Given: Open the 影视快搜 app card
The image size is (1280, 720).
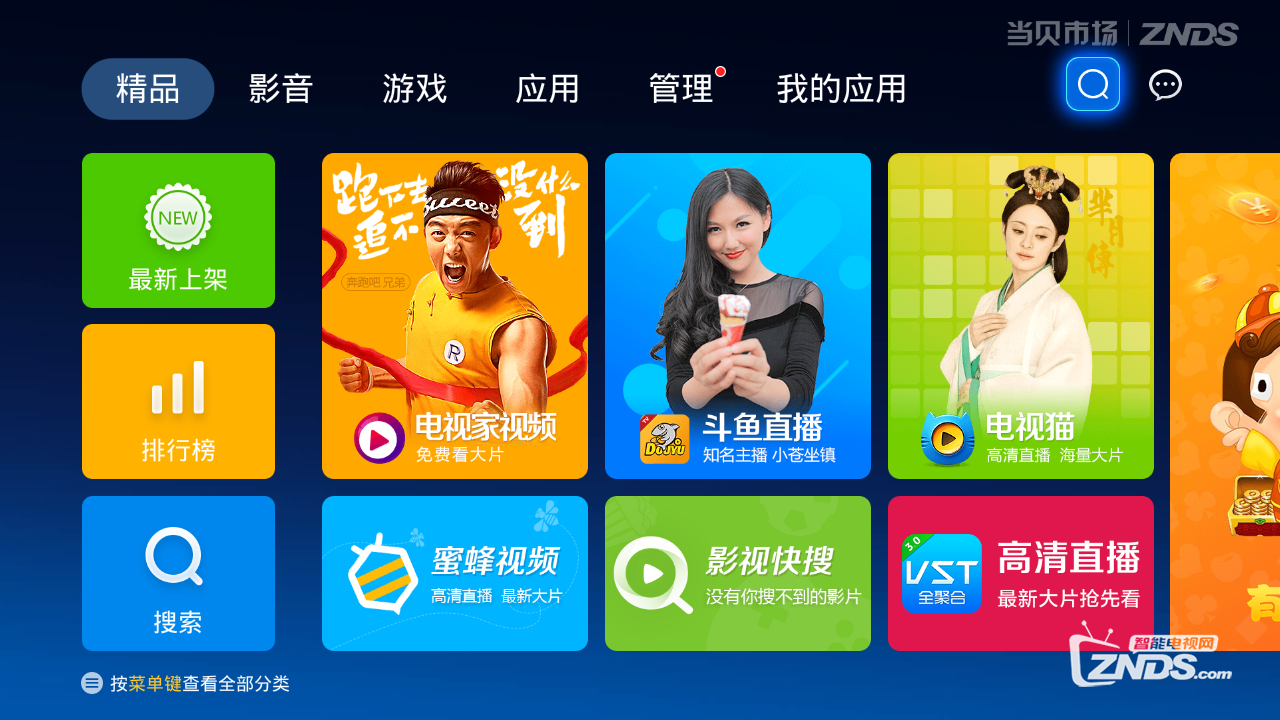Looking at the screenshot, I should click(x=738, y=573).
